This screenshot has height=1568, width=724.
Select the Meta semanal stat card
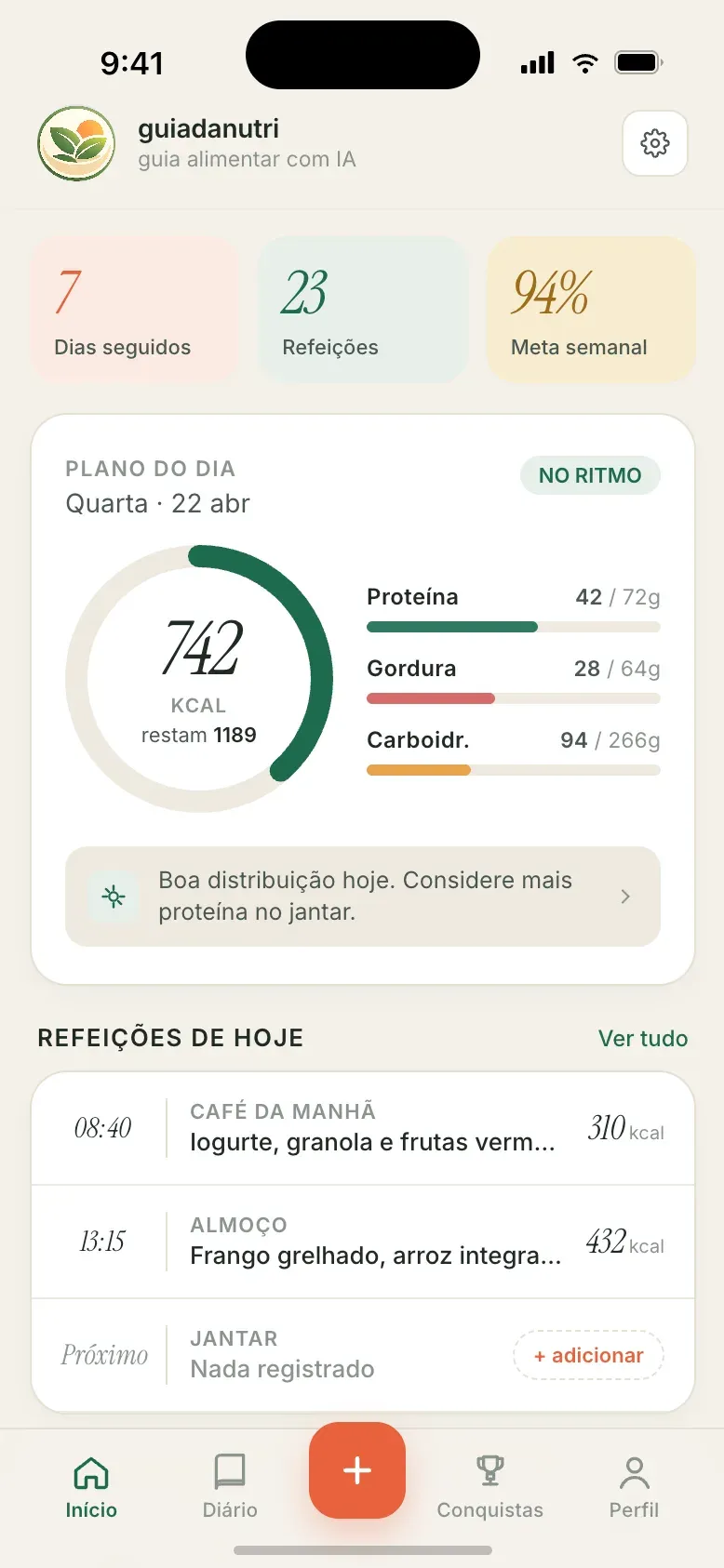point(590,309)
